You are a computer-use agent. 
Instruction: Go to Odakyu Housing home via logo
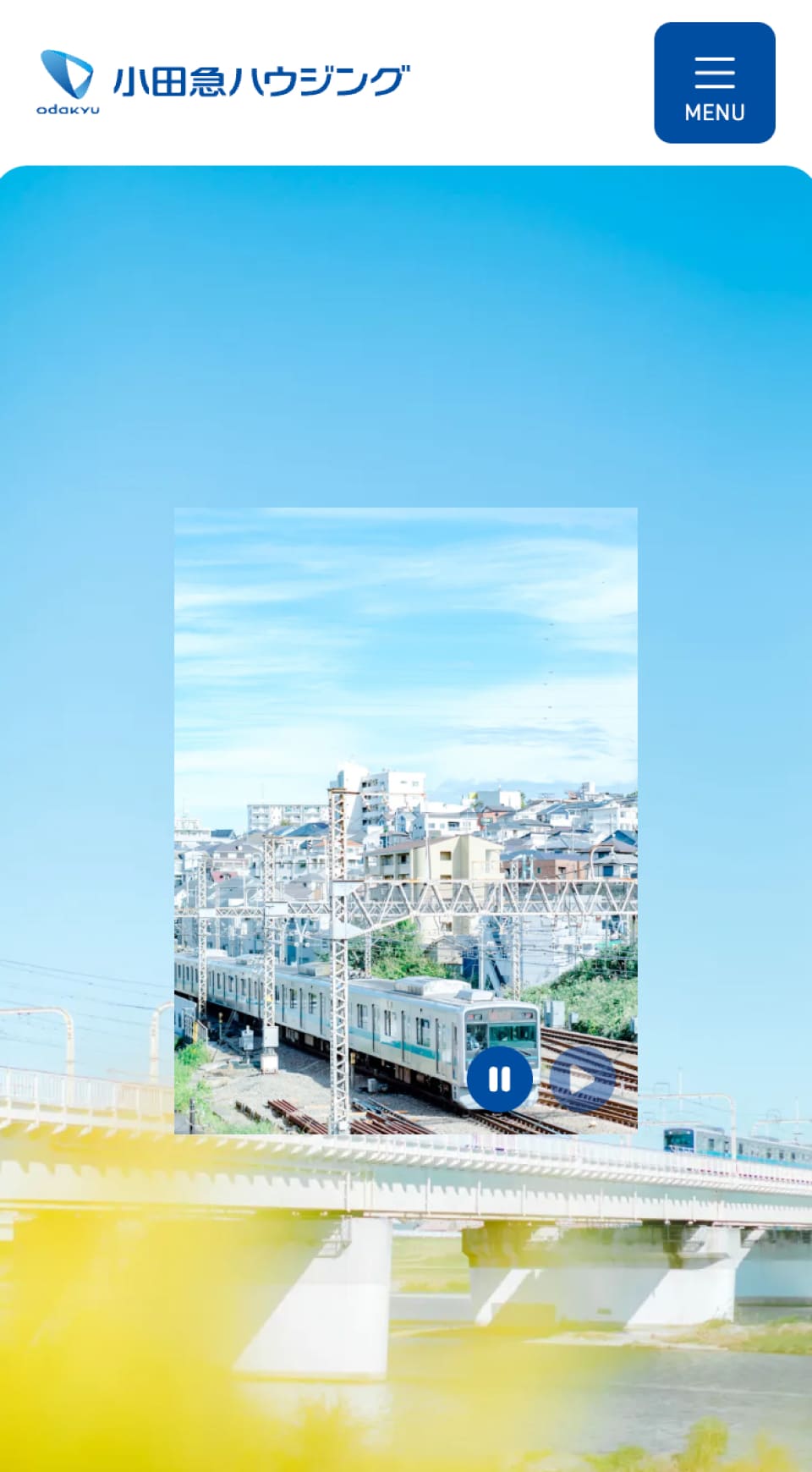[x=224, y=82]
